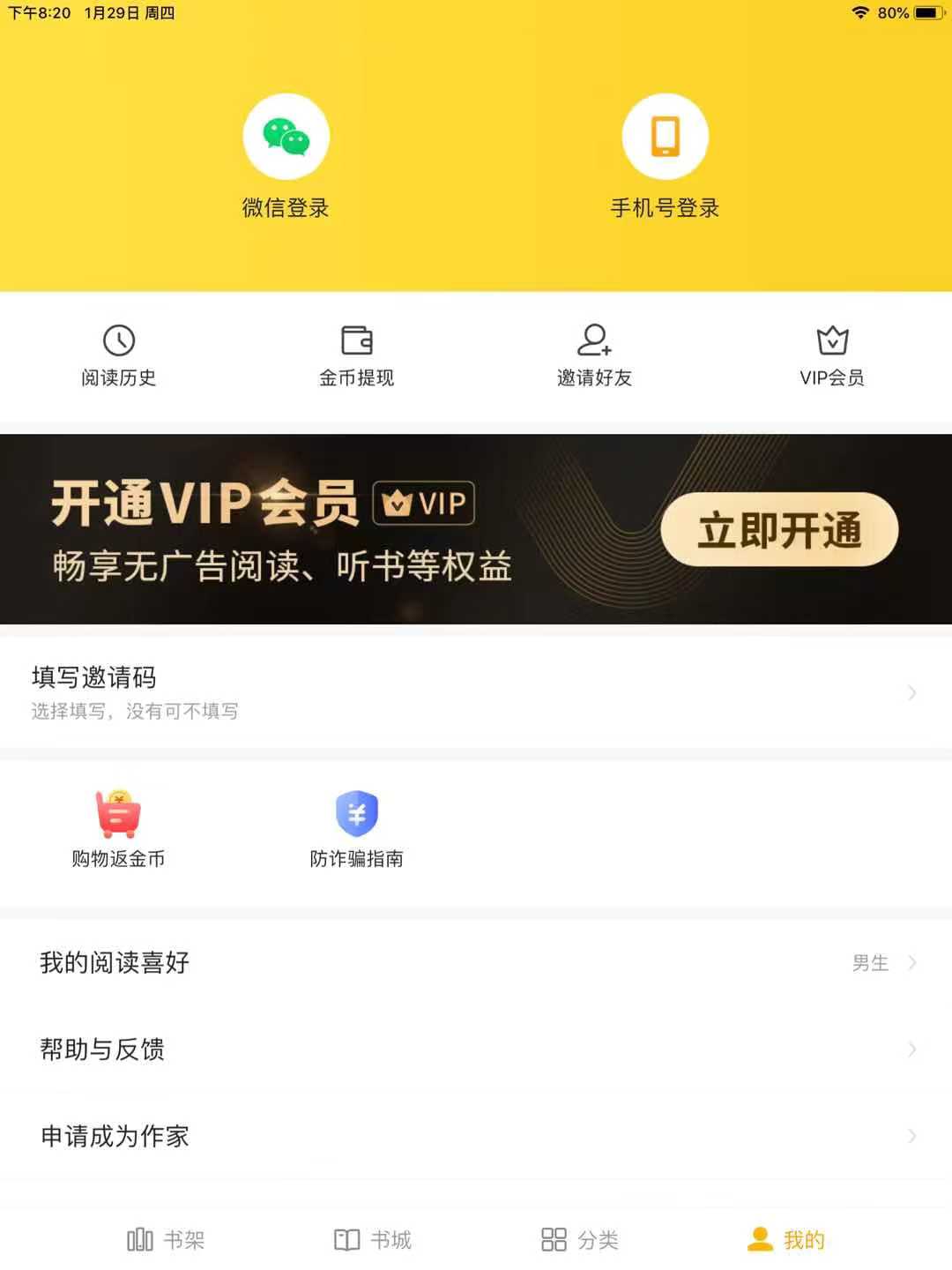Open 我的阅读喜好 reading preference
Viewport: 952px width, 1270px height.
tap(476, 962)
